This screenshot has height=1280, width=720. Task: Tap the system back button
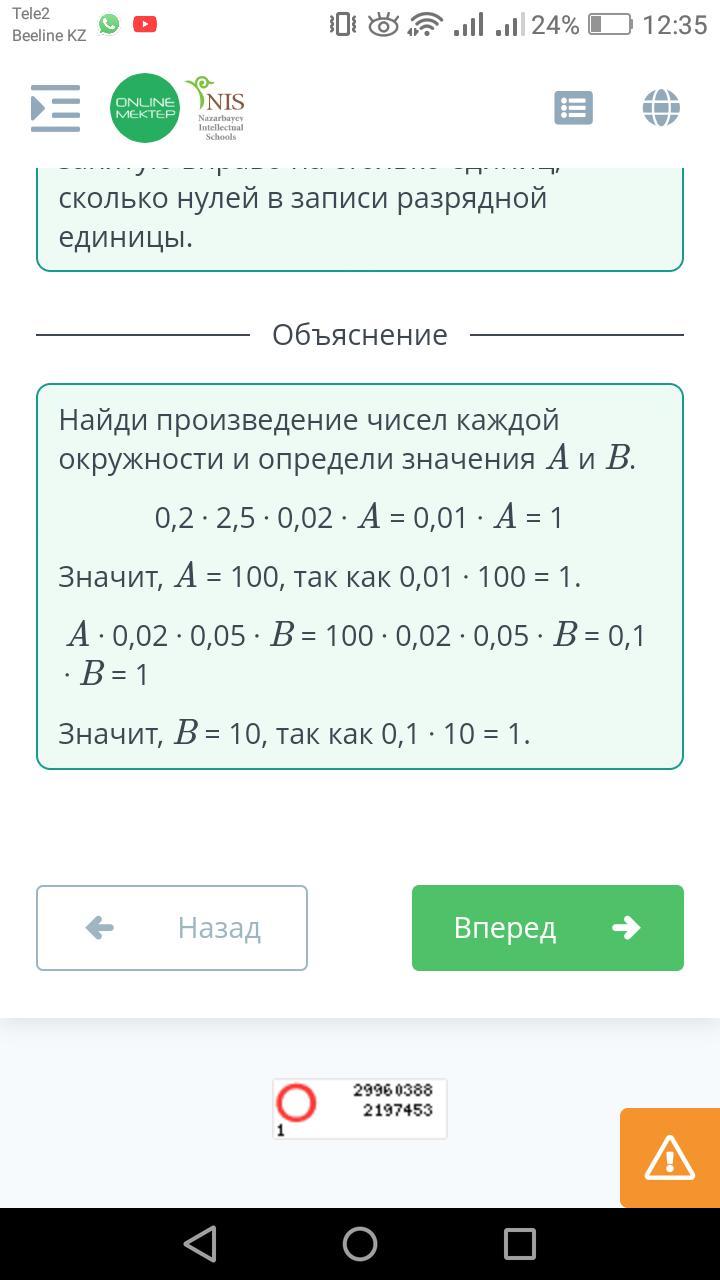click(200, 1244)
